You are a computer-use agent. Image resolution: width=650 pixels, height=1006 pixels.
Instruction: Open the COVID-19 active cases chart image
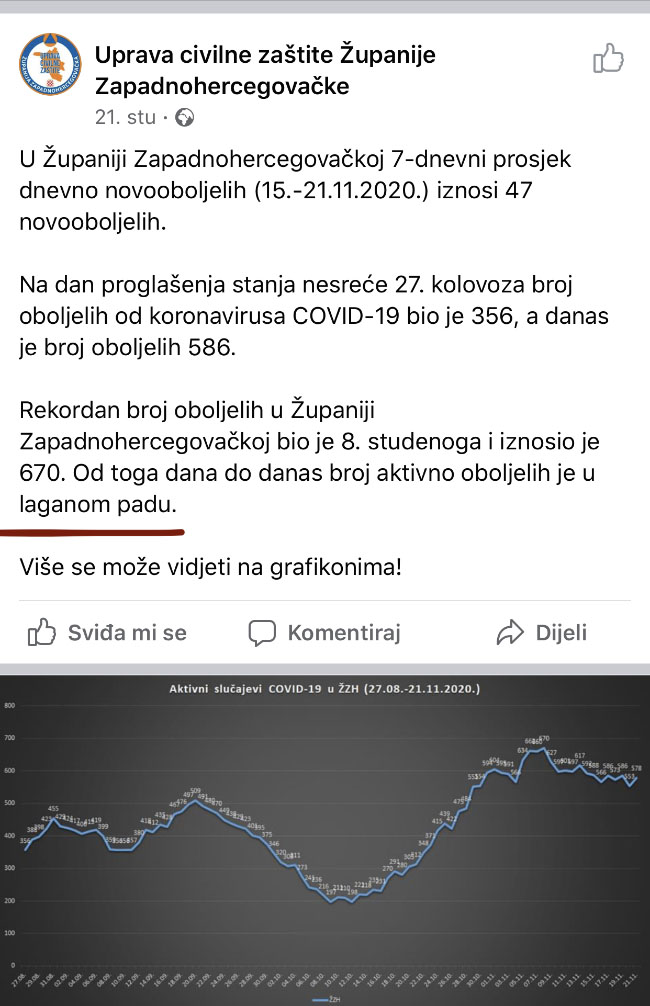point(325,838)
